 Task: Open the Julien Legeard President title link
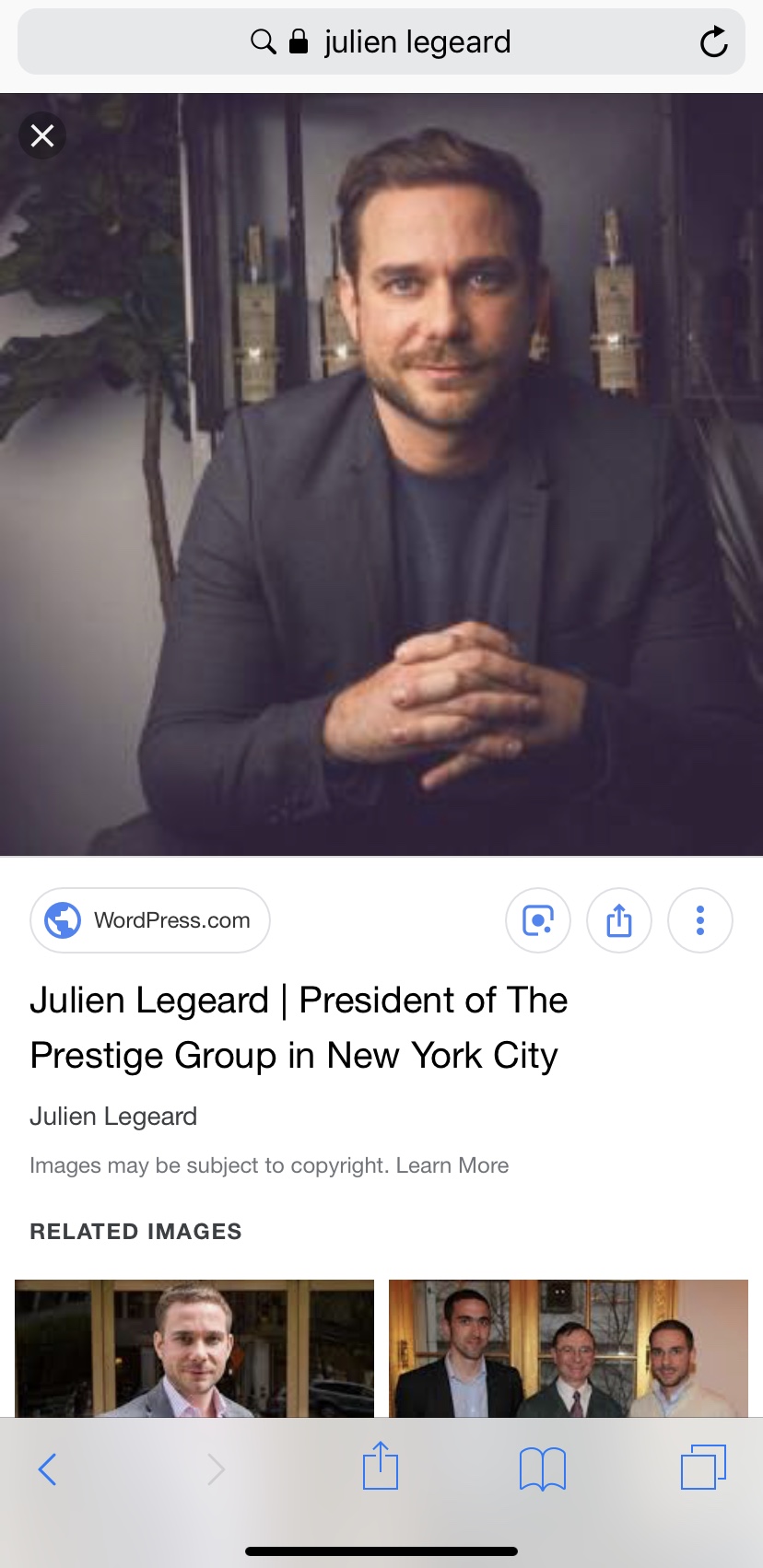tap(299, 1027)
